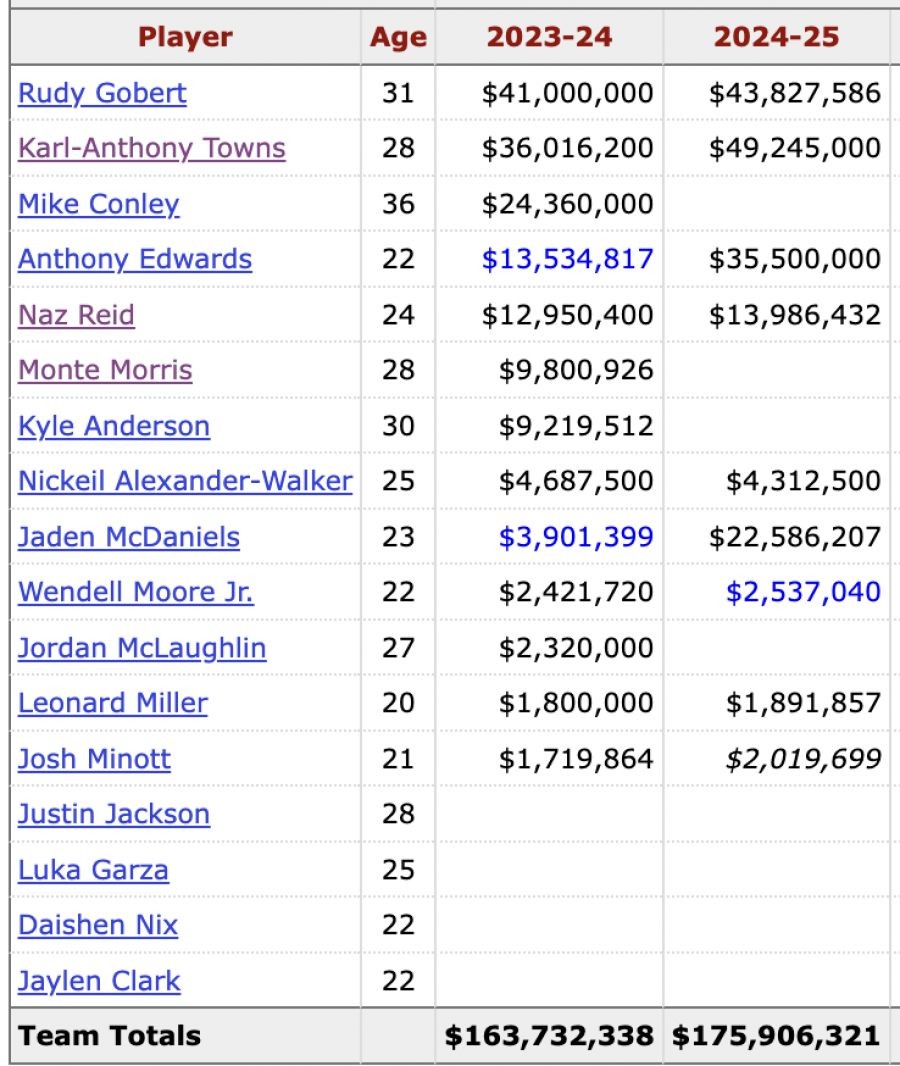
Task: Select the Anthony Edwards link
Action: [x=134, y=259]
